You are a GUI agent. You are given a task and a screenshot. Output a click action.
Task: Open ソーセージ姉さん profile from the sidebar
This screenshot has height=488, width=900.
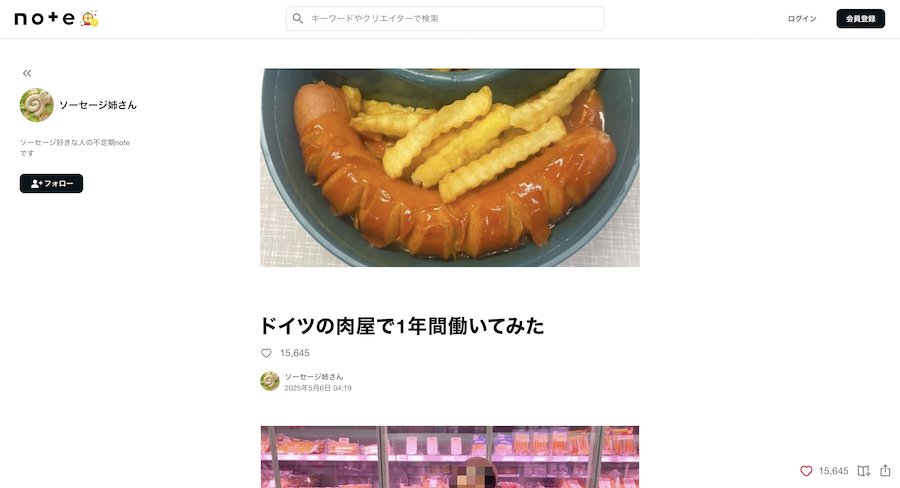click(97, 105)
